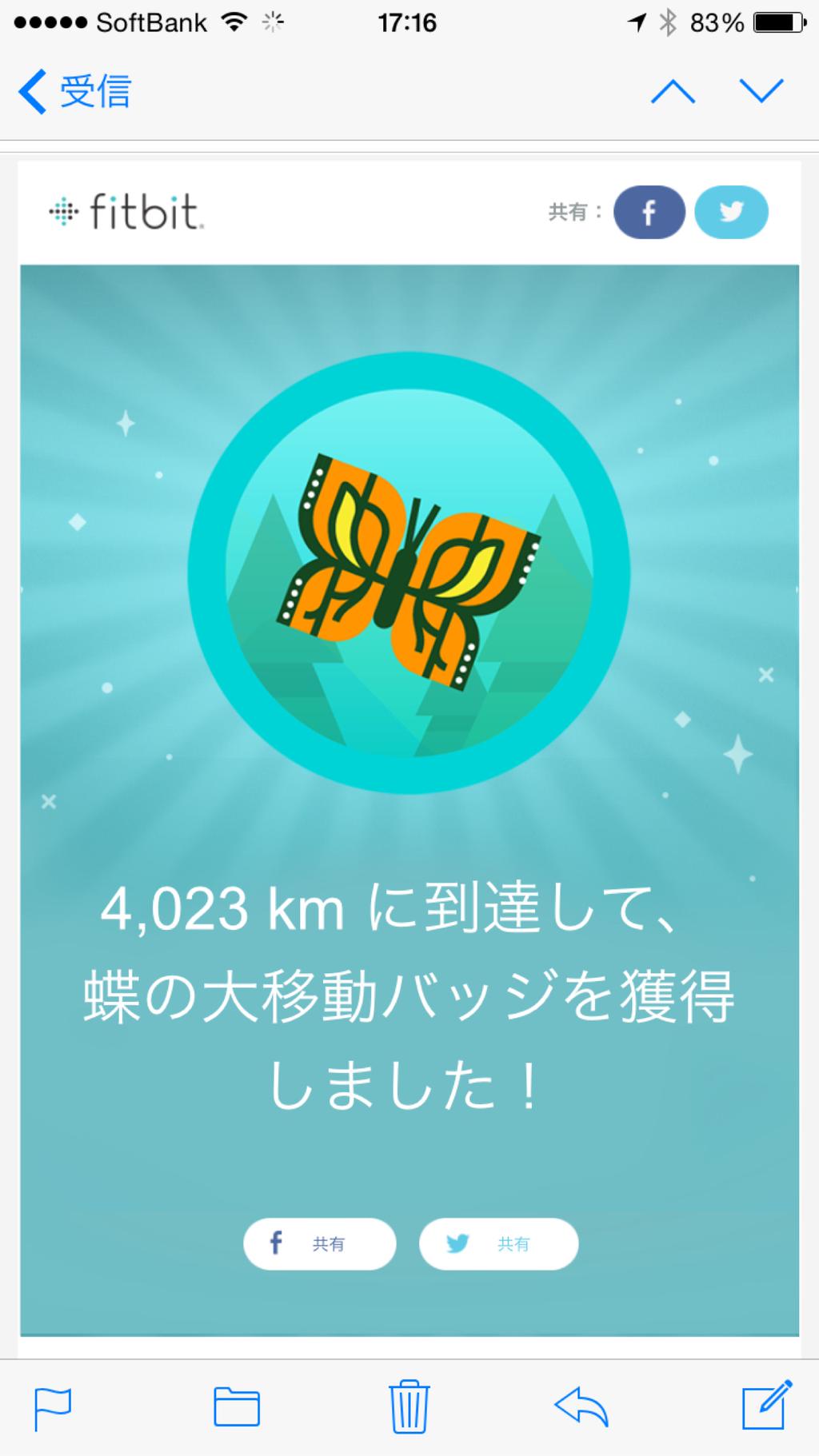Go to the previous message with up arrow
The image size is (819, 1456).
click(x=673, y=91)
